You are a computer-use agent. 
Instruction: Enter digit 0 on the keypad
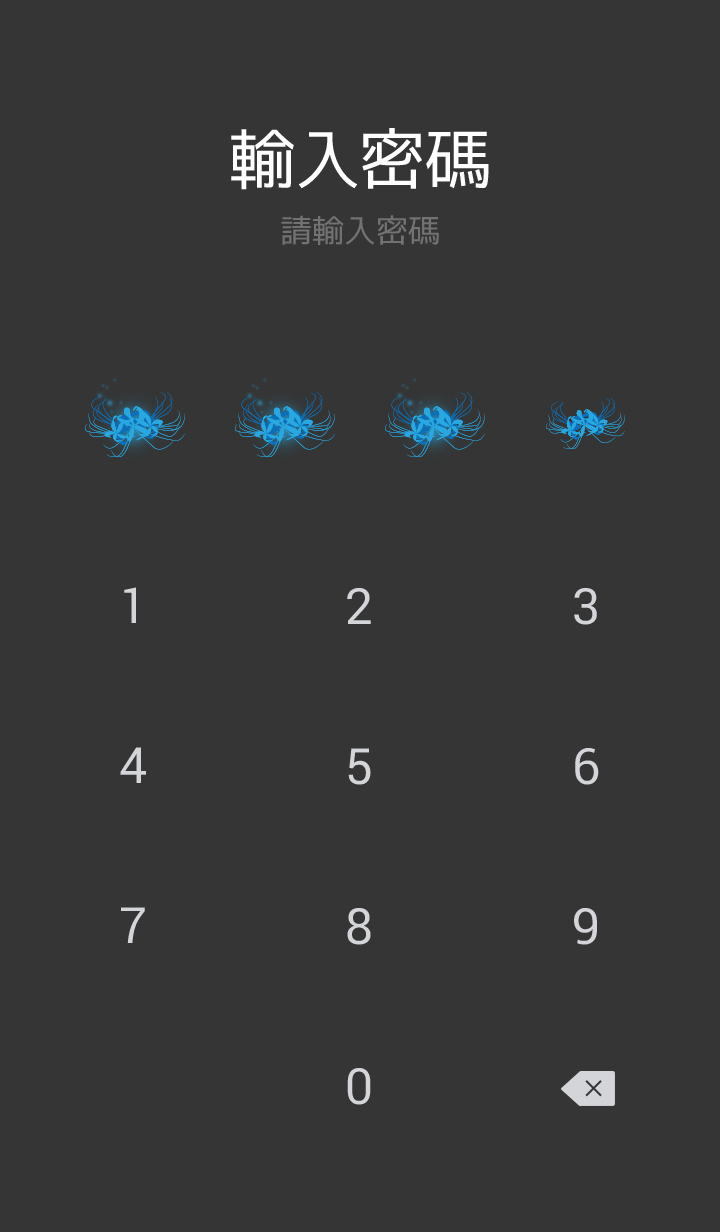[x=359, y=1087]
